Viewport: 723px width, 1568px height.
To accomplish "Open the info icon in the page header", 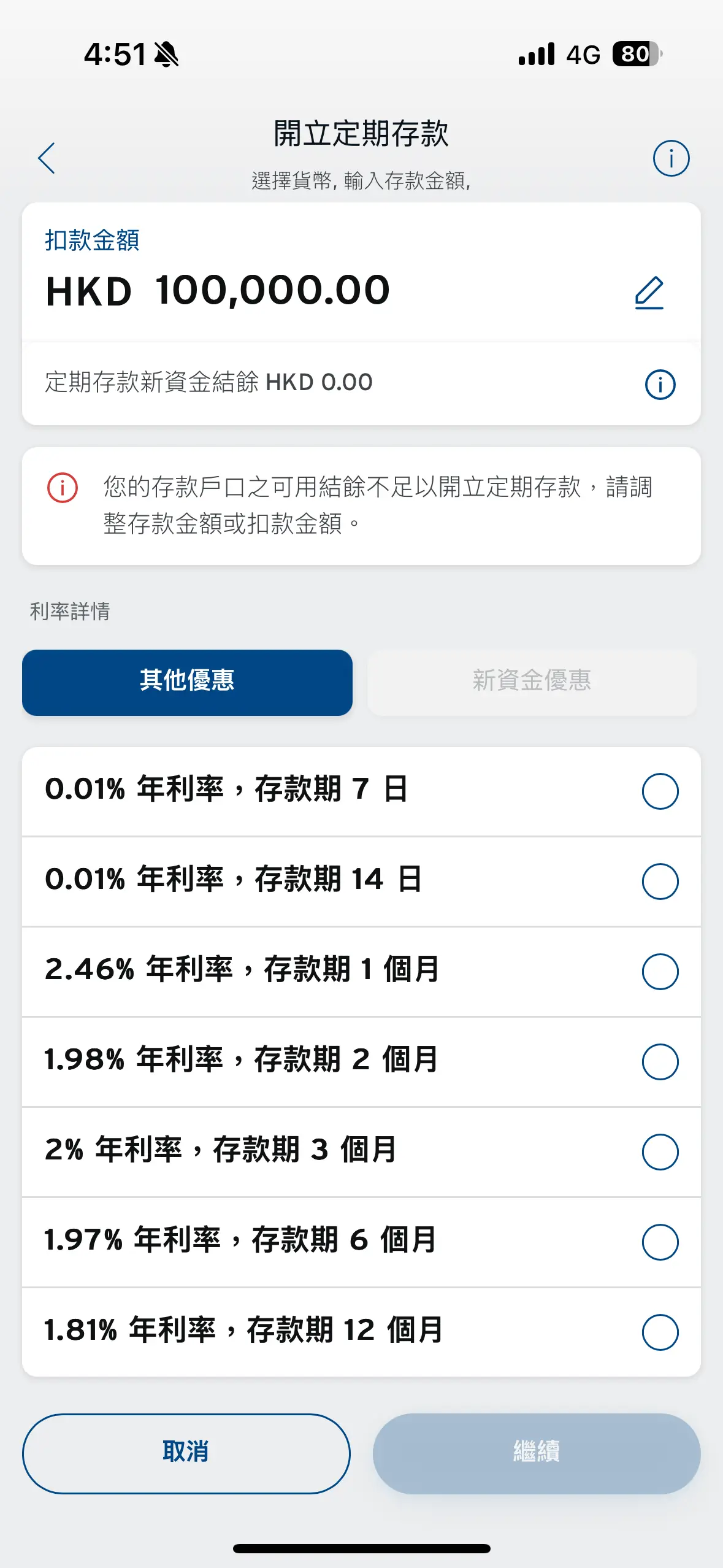I will tap(671, 158).
